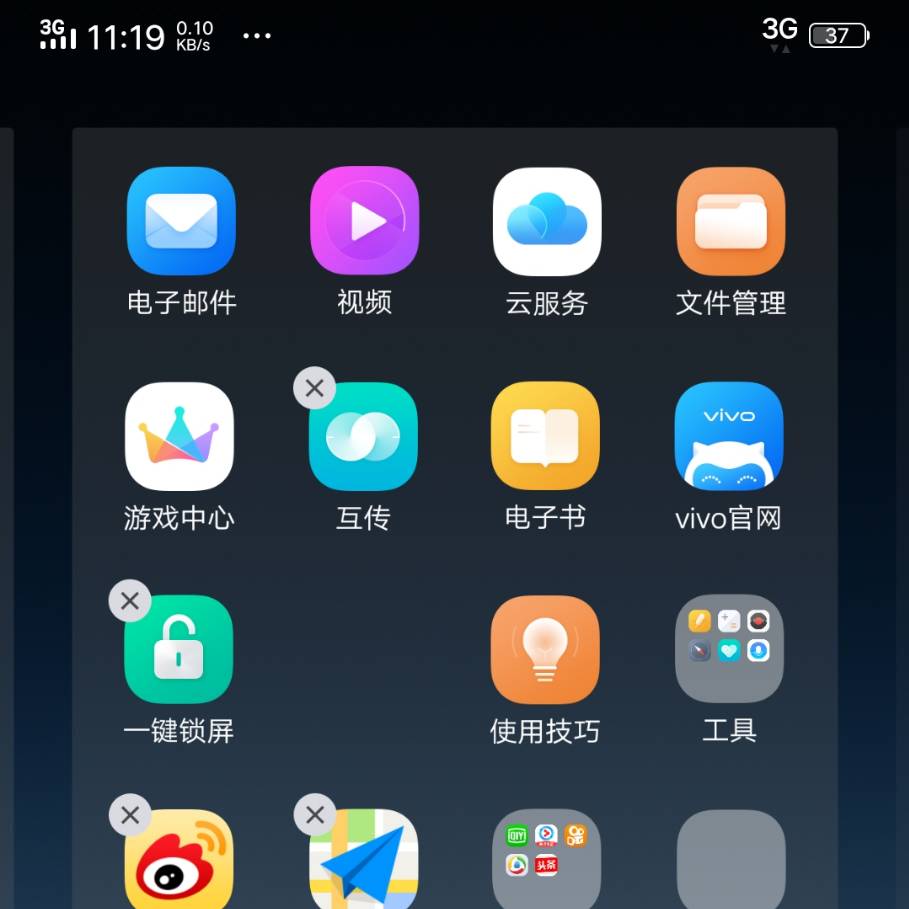
Task: Open 使用技巧 tips app
Action: 545,650
